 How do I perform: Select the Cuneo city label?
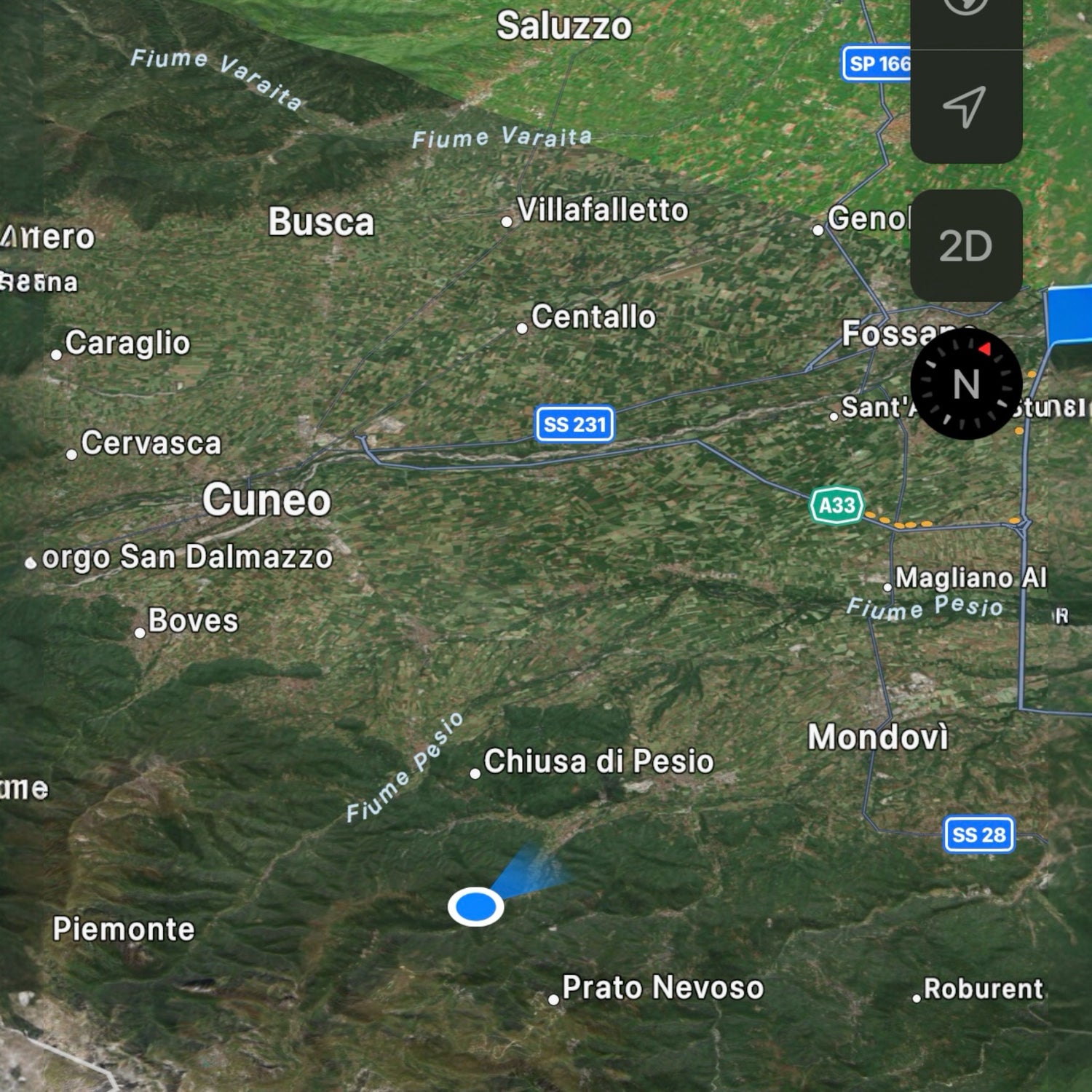266,500
